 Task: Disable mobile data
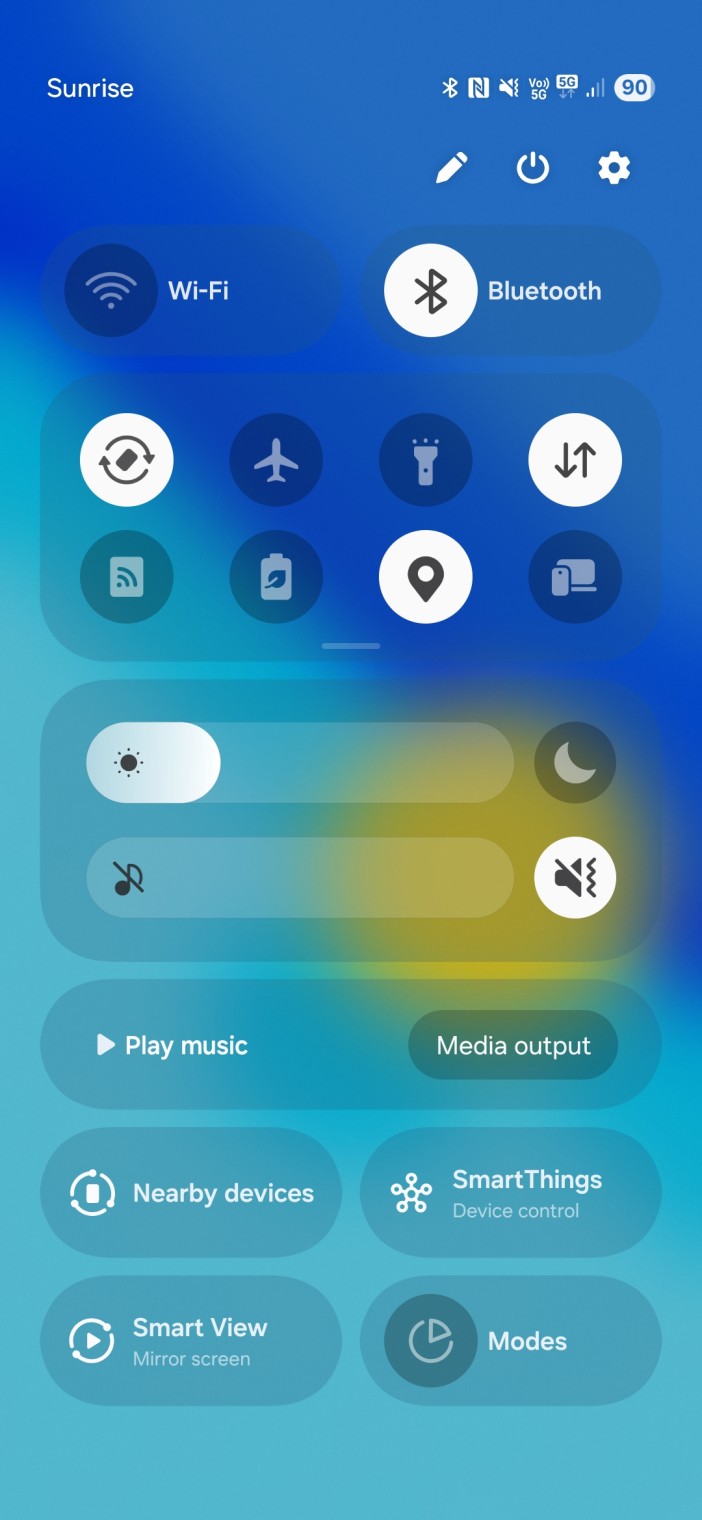575,461
